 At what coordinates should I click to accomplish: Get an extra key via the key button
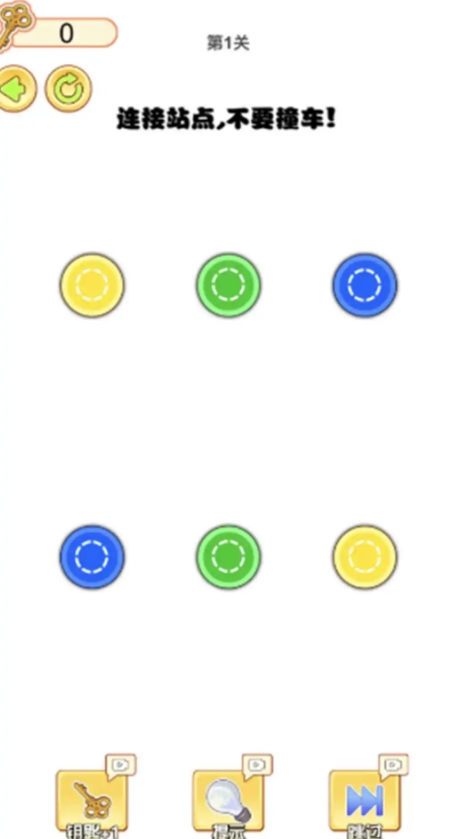92,802
